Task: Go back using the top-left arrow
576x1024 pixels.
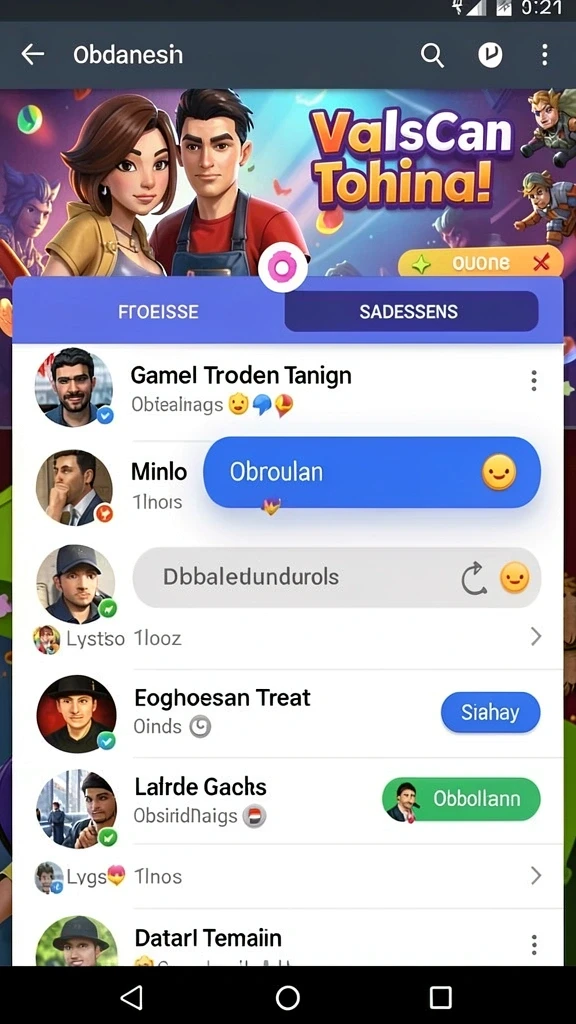Action: [33, 55]
